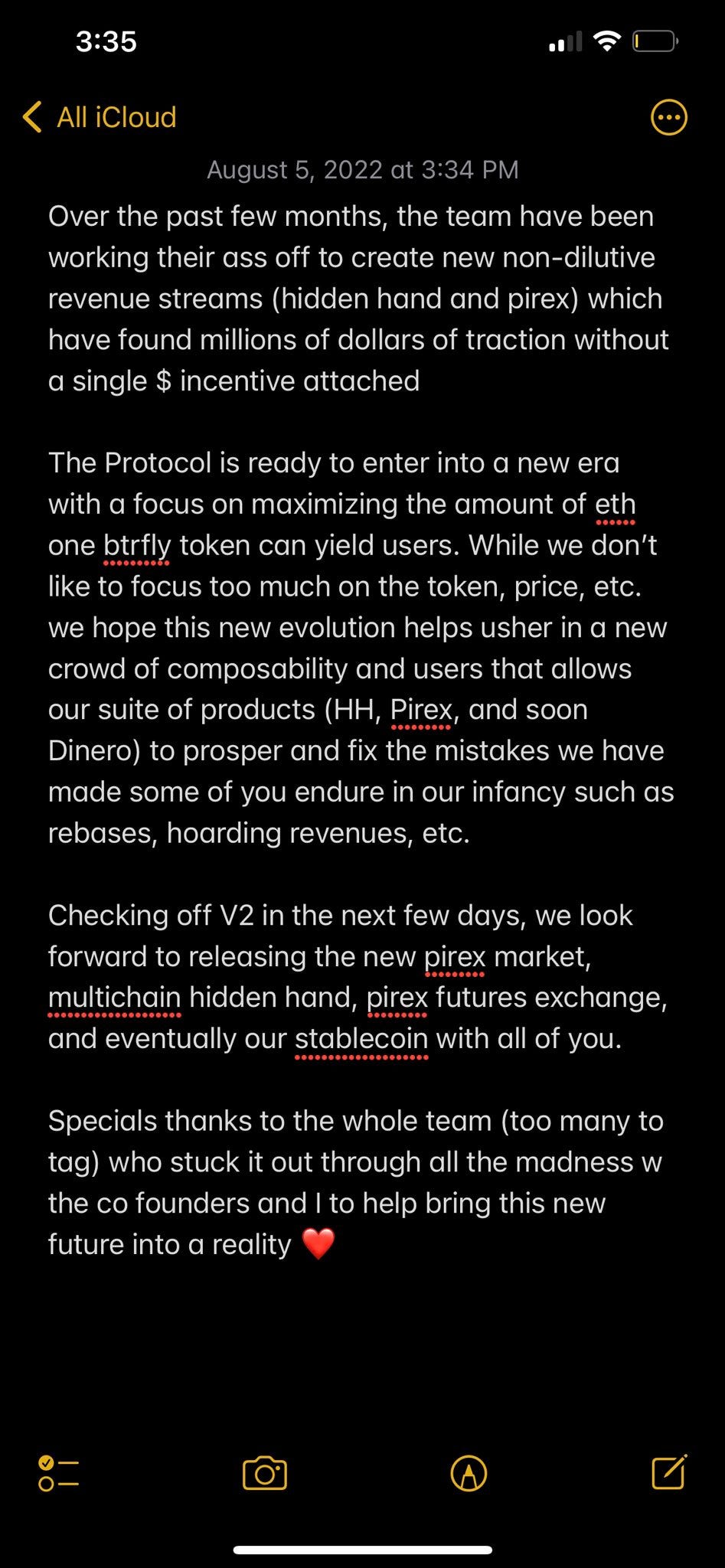This screenshot has width=725, height=1568.
Task: Compose a new note
Action: click(668, 1472)
